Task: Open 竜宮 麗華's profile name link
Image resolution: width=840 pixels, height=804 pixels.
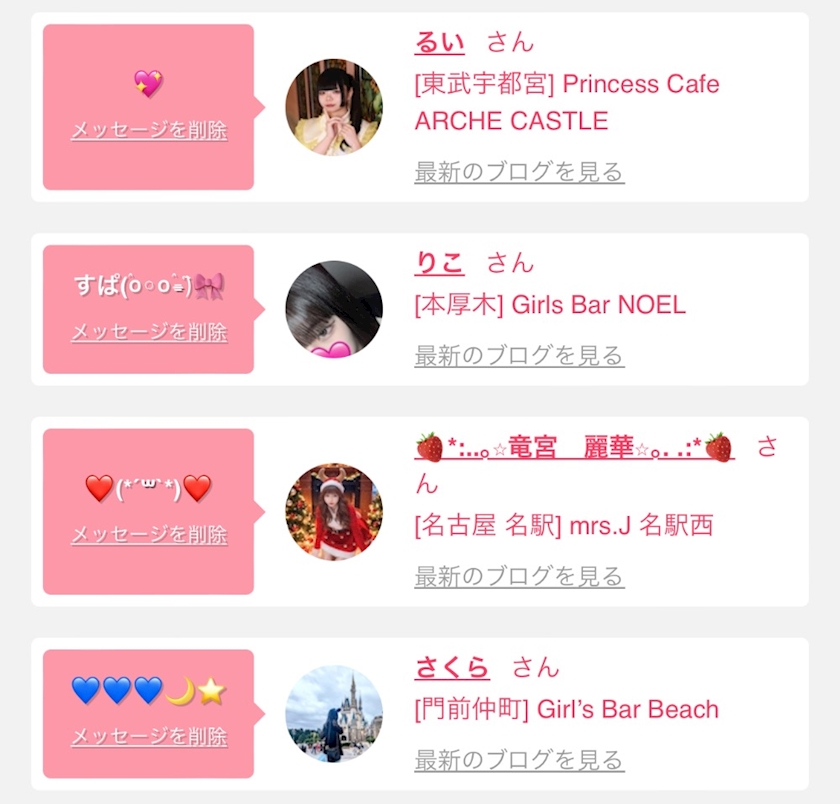Action: coord(575,447)
